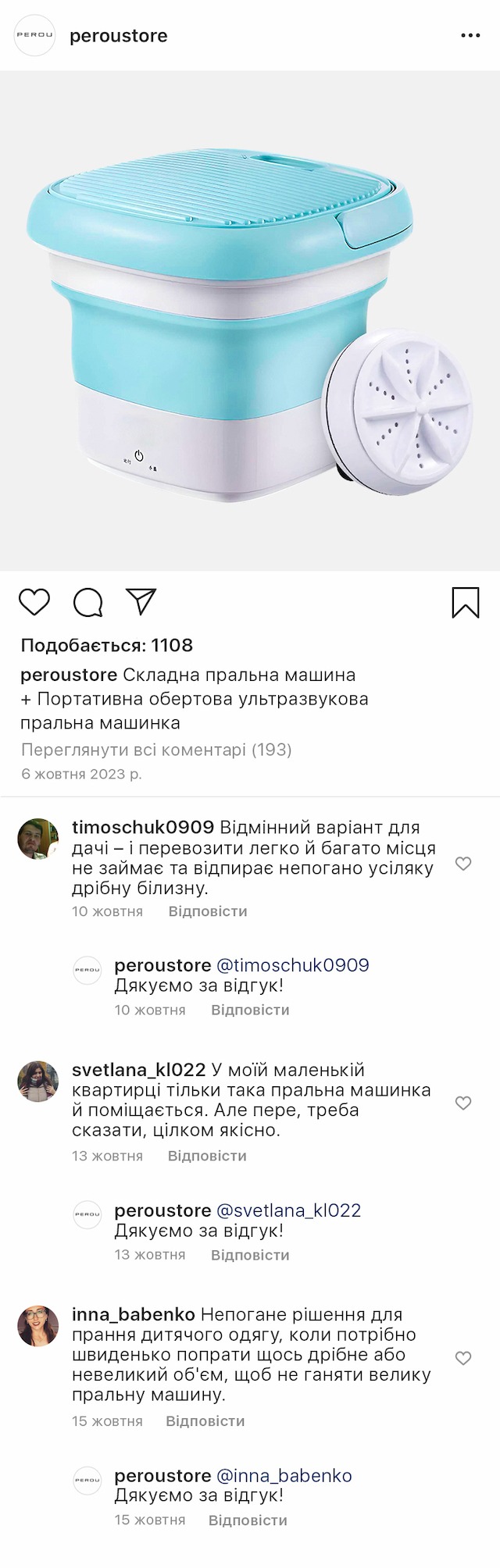
Task: Reply to svetlana_kl022's comment
Action: tap(207, 1156)
